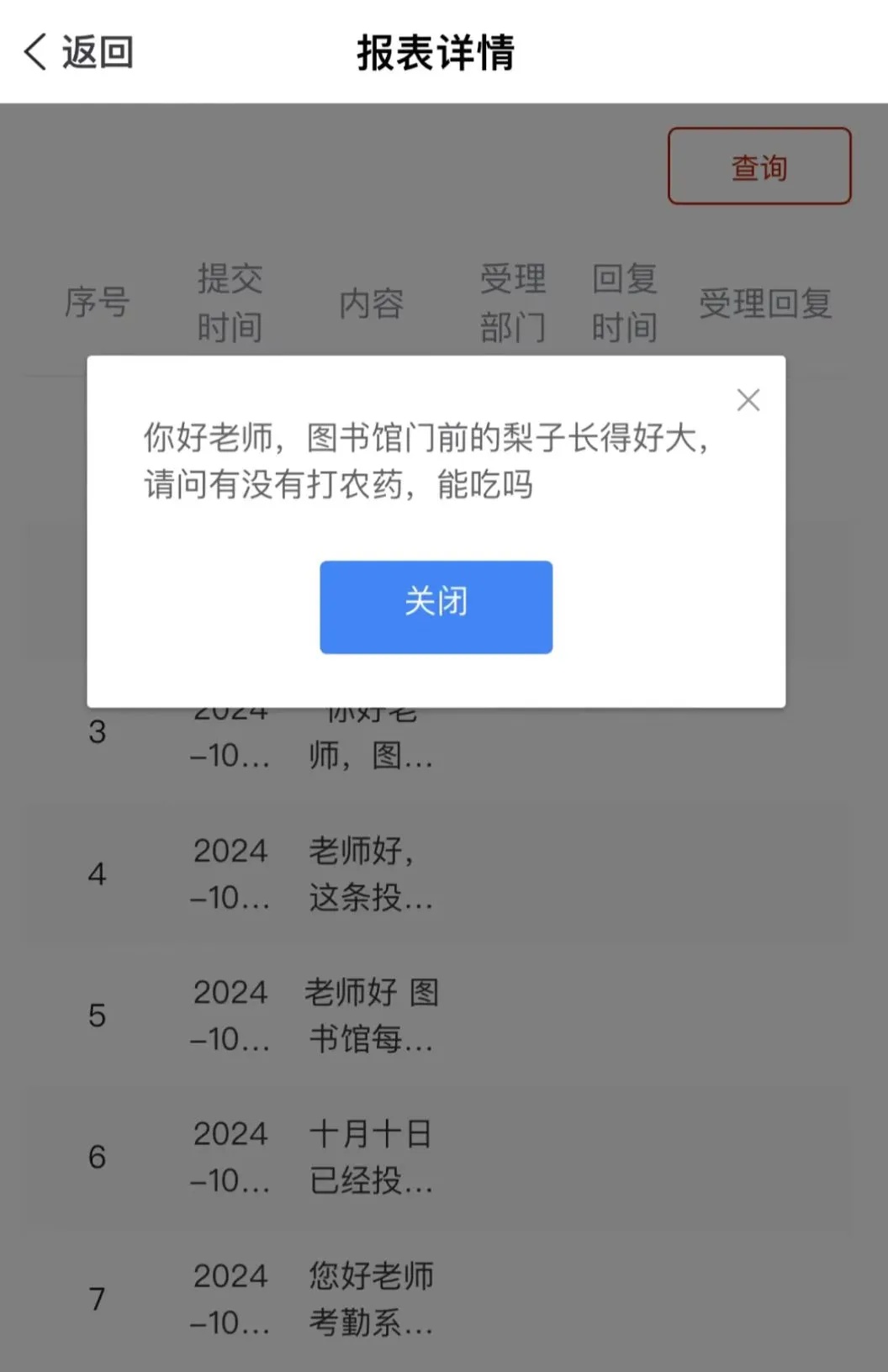The image size is (888, 1372).
Task: Click the 序号 column header
Action: pos(98,303)
